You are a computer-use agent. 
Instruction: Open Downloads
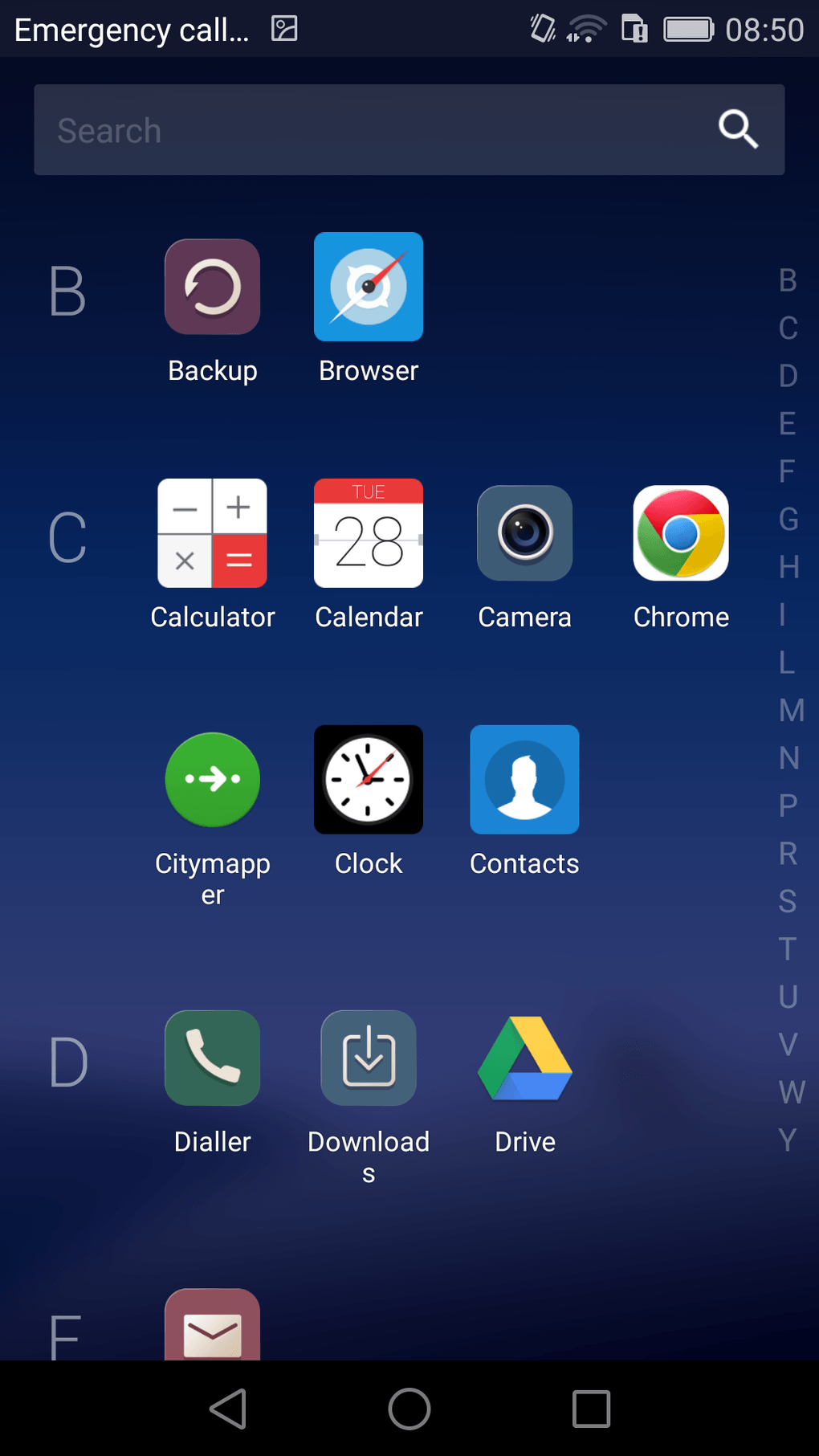click(x=369, y=1058)
